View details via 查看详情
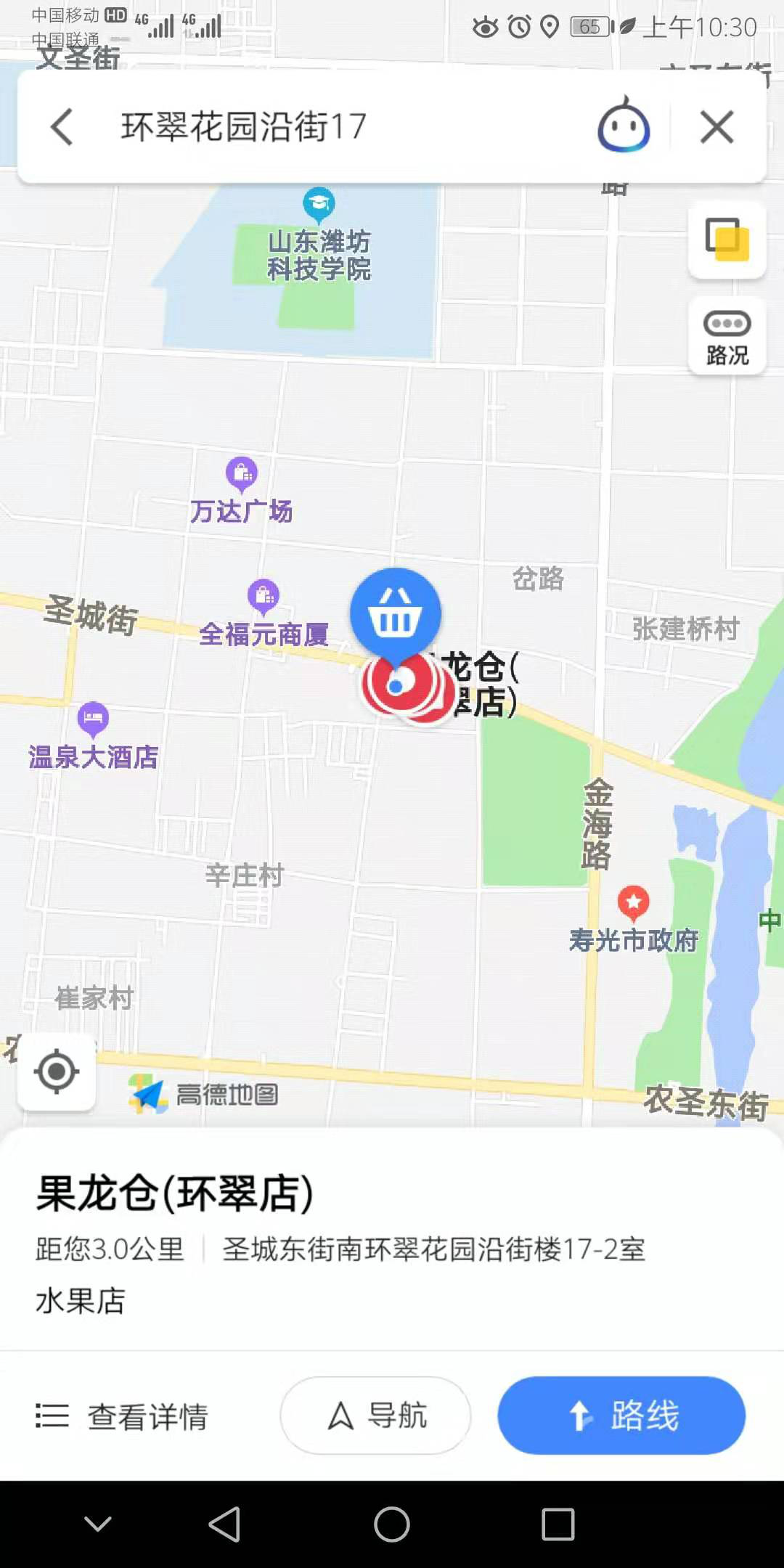Image resolution: width=784 pixels, height=1568 pixels. pyautogui.click(x=123, y=1416)
